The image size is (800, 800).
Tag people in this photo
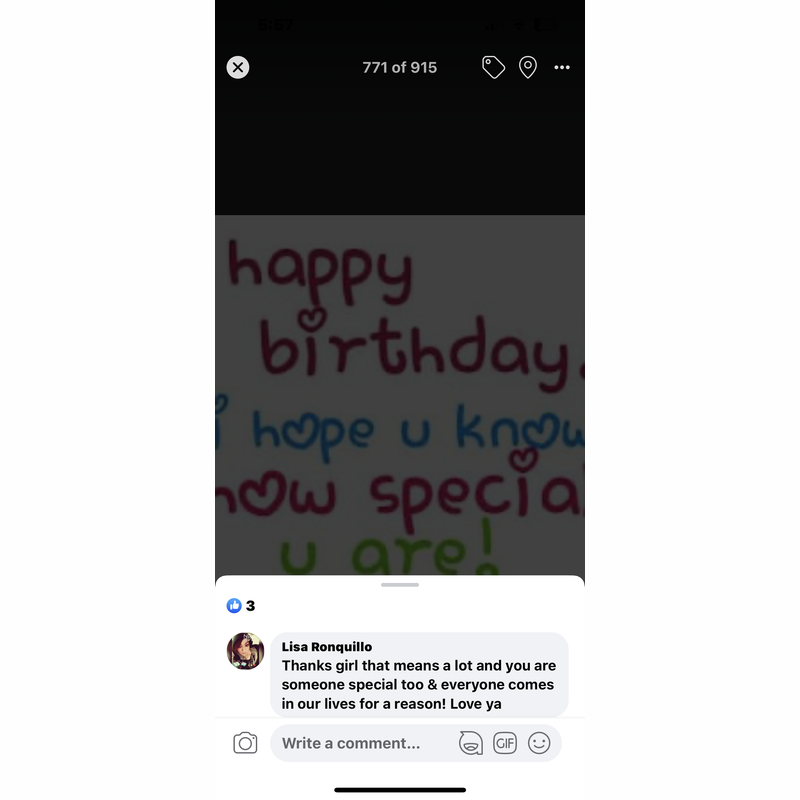tap(493, 67)
